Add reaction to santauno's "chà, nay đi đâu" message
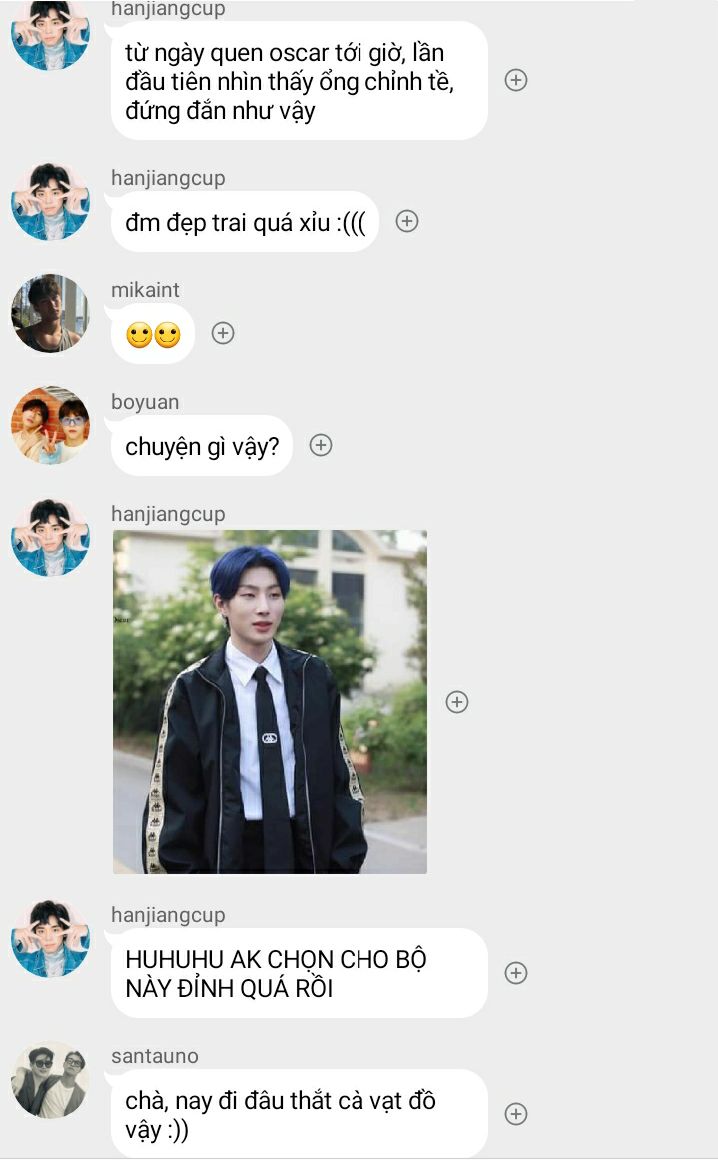 pos(515,1113)
